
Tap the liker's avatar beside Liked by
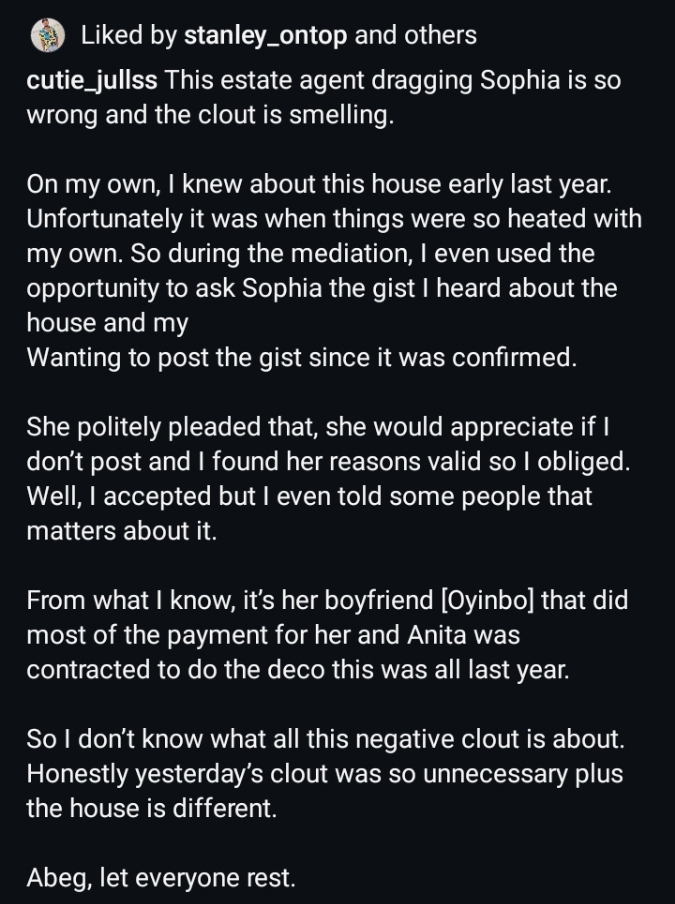point(46,36)
